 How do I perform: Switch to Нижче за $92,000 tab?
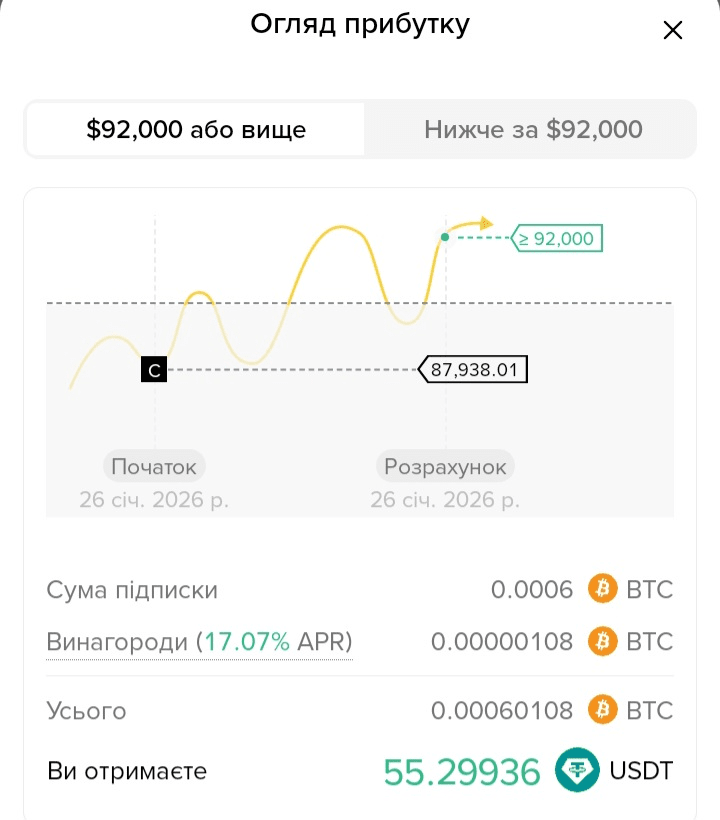click(x=532, y=129)
